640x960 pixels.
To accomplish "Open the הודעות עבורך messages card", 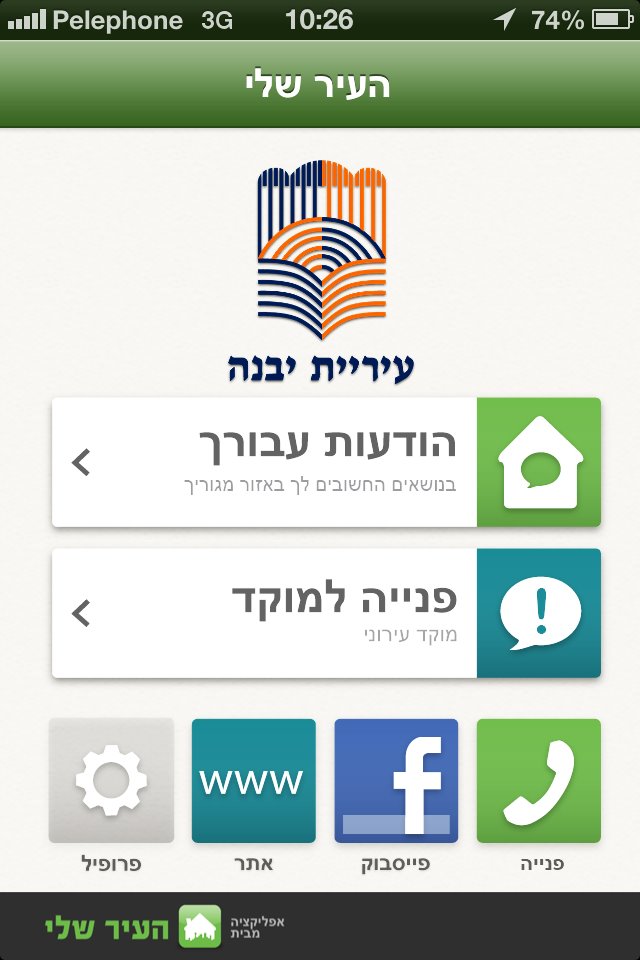I will tap(326, 462).
